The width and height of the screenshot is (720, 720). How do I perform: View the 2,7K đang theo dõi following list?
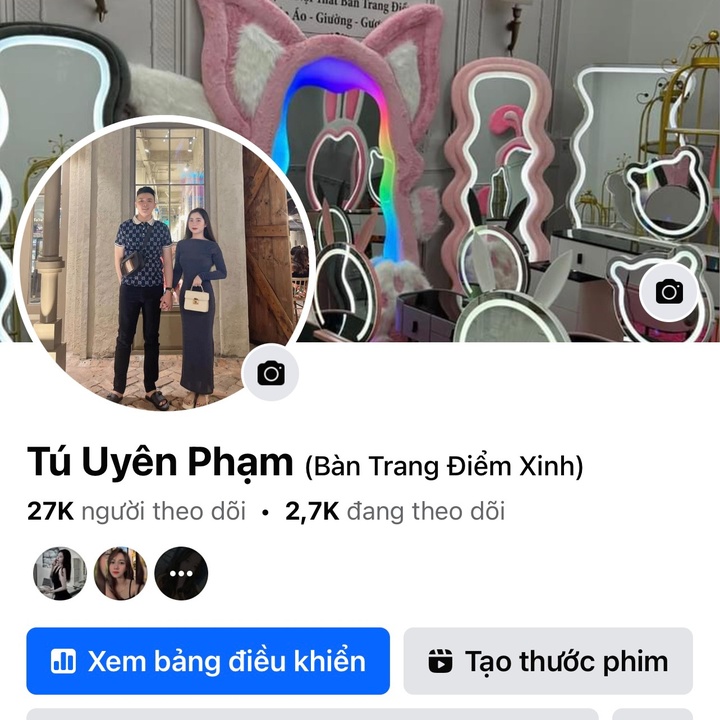[x=395, y=512]
